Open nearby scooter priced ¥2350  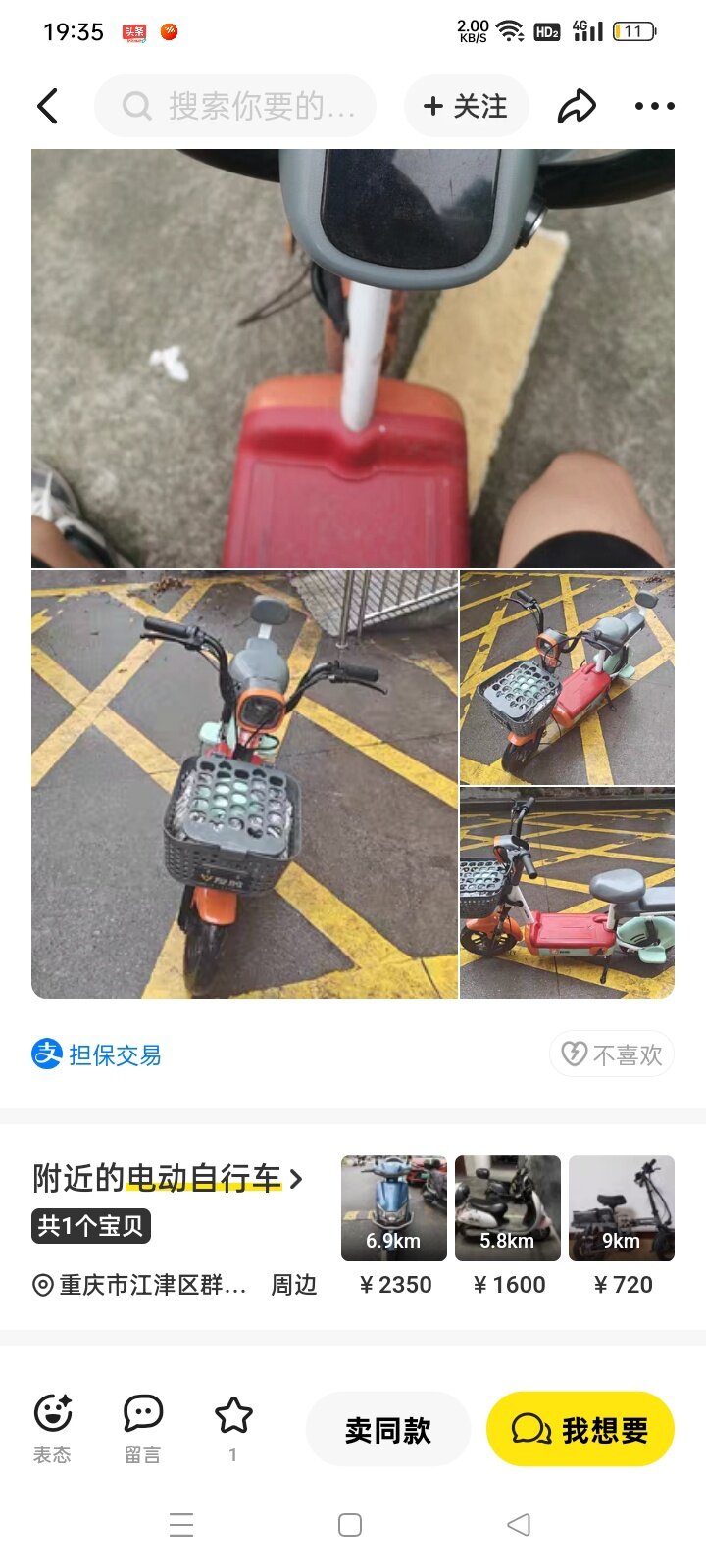394,1208
